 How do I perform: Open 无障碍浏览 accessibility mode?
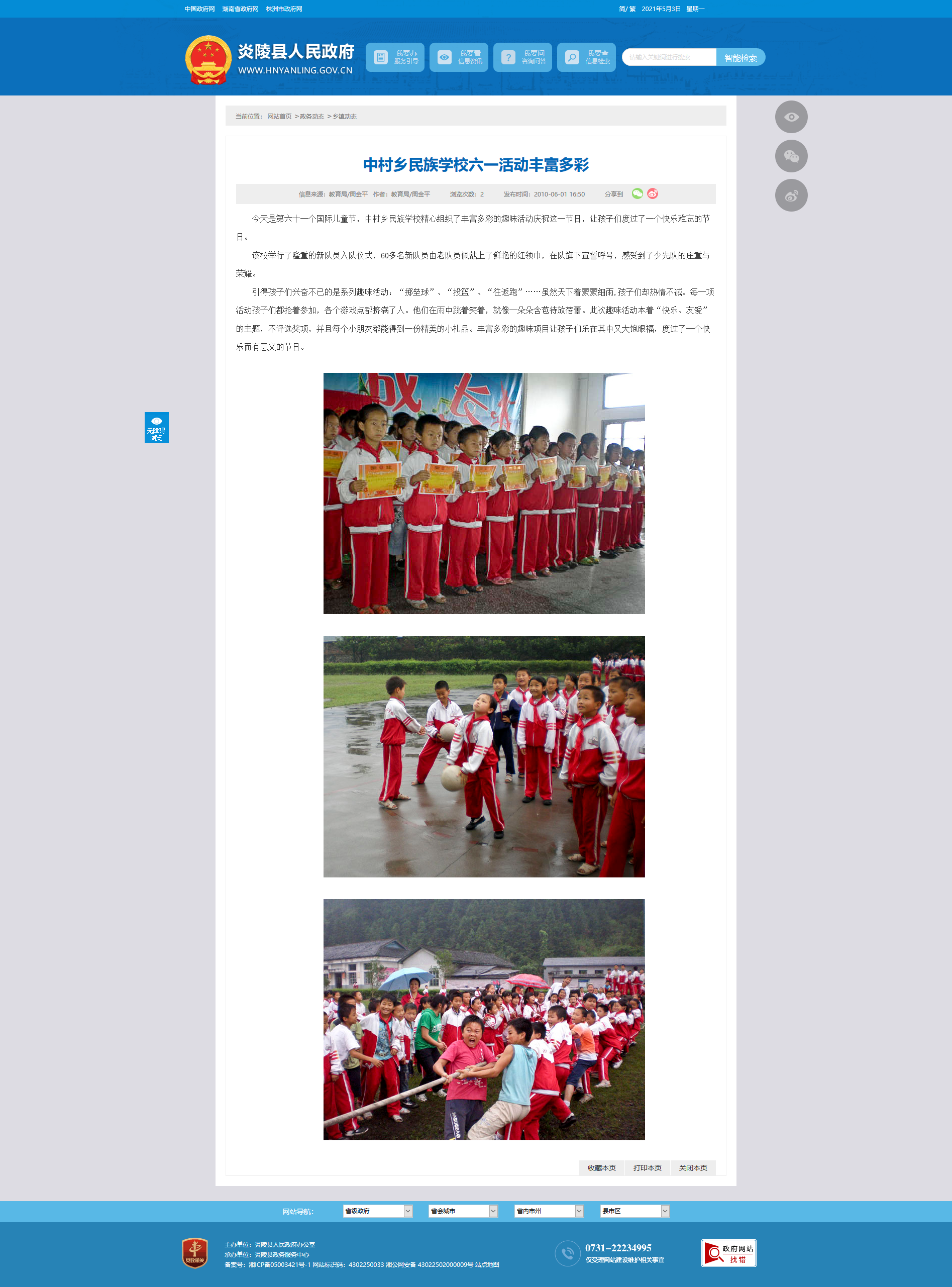click(156, 428)
